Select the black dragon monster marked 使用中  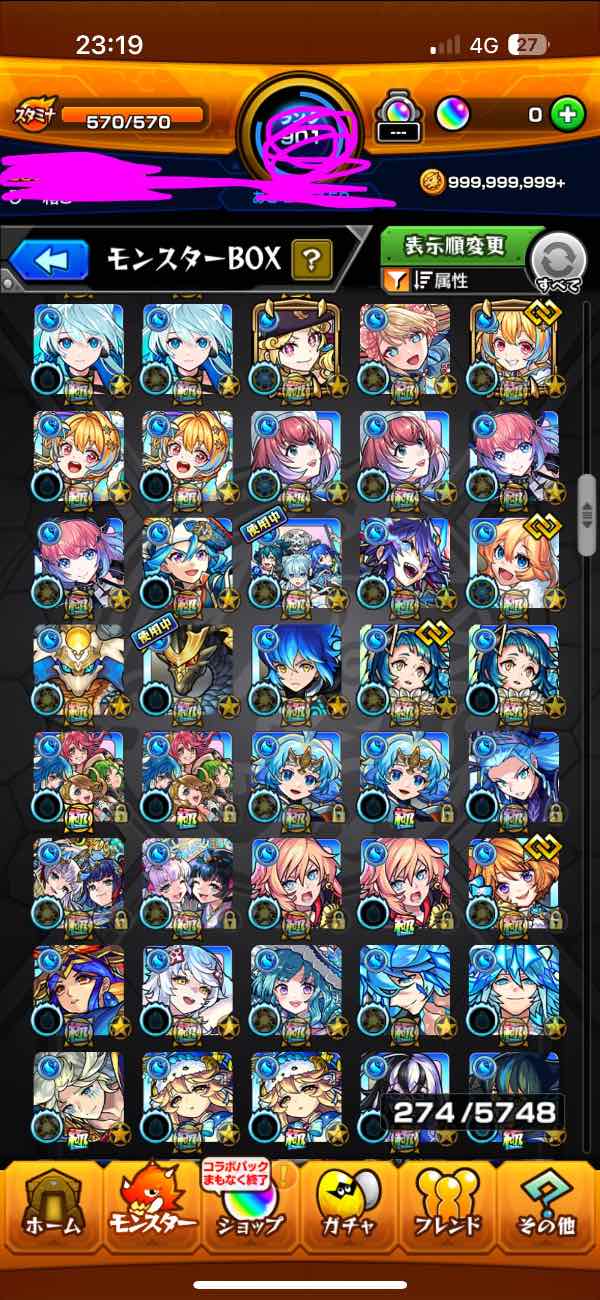point(187,673)
